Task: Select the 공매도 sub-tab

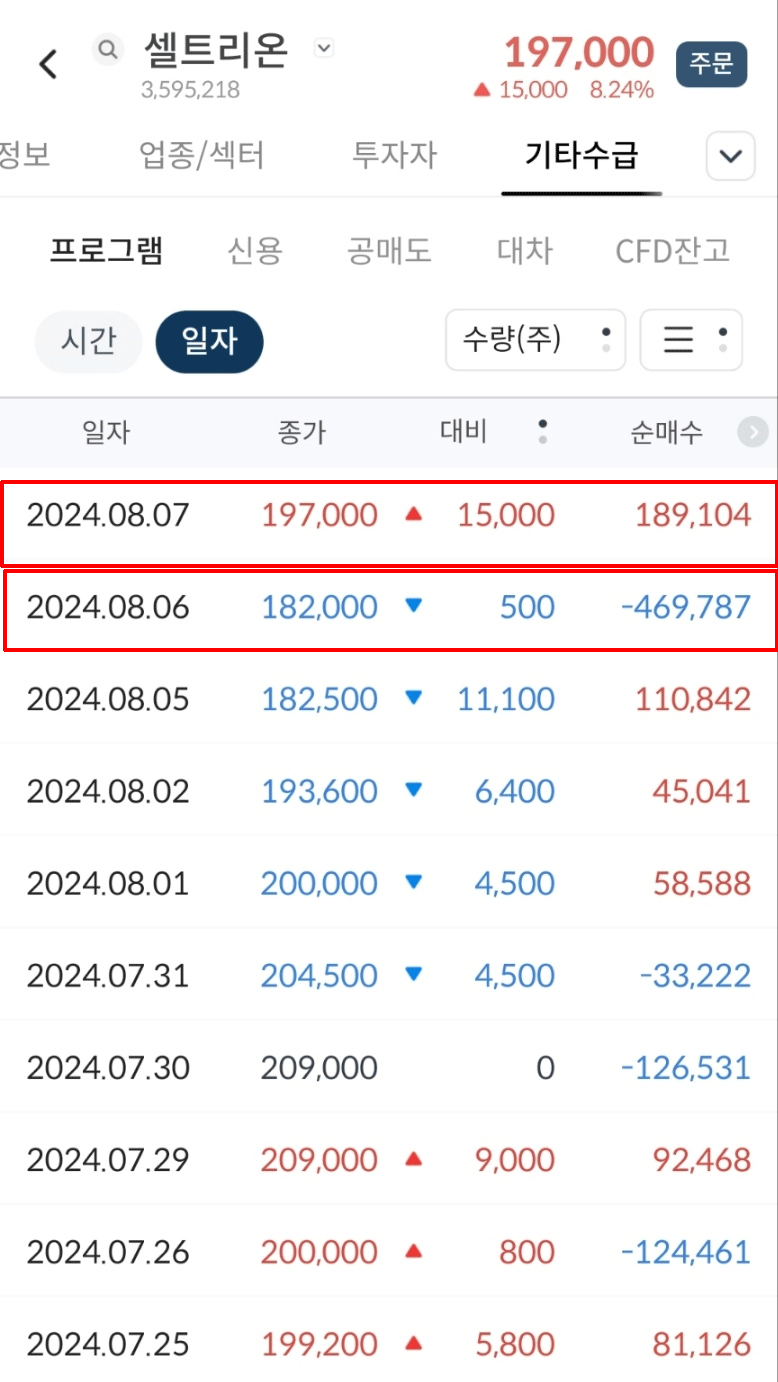Action: 389,250
